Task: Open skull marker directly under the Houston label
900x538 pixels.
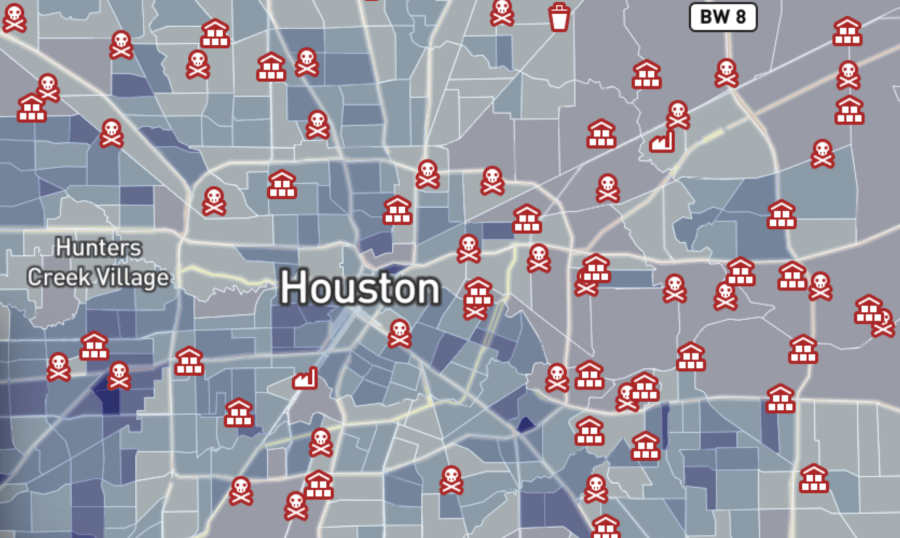Action: (399, 333)
